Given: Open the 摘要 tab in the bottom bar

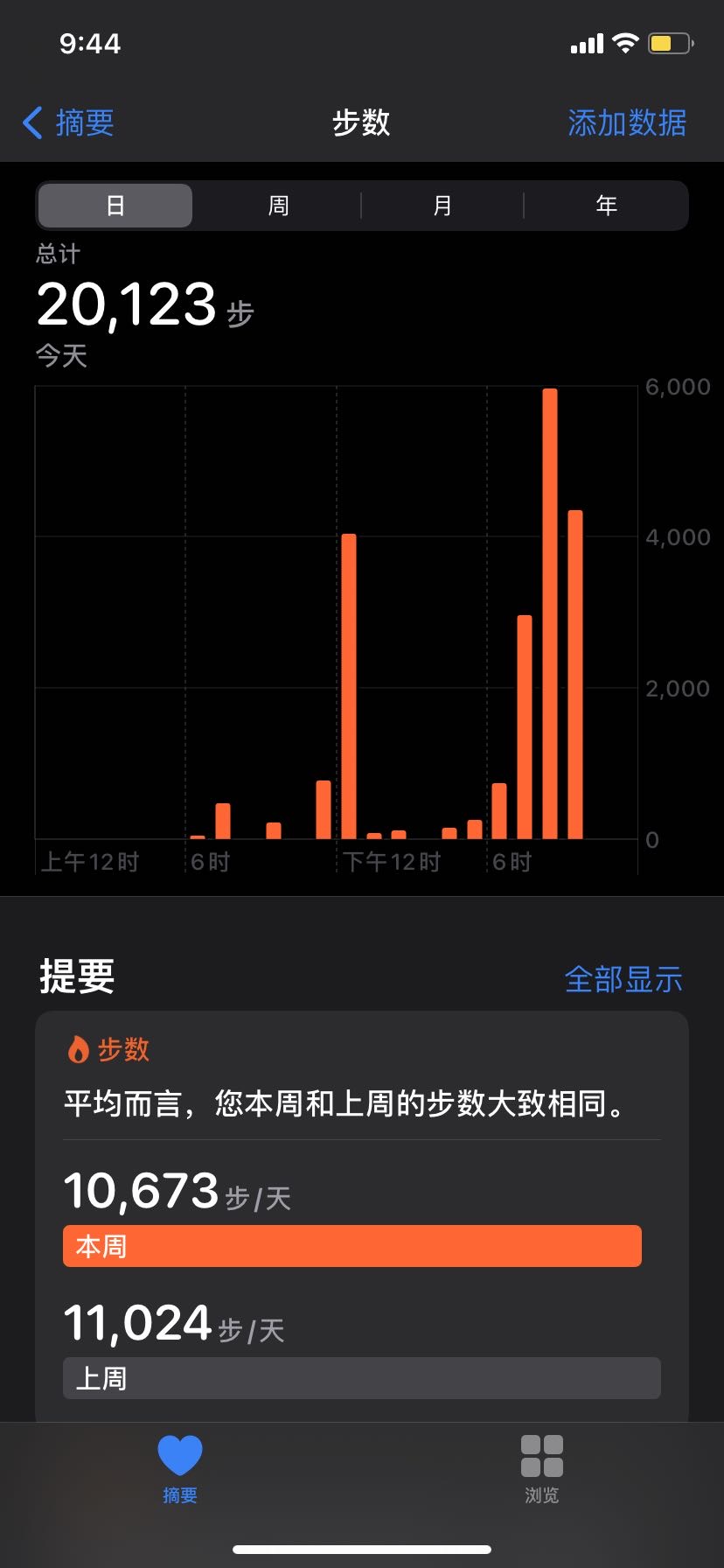Looking at the screenshot, I should click(180, 1470).
